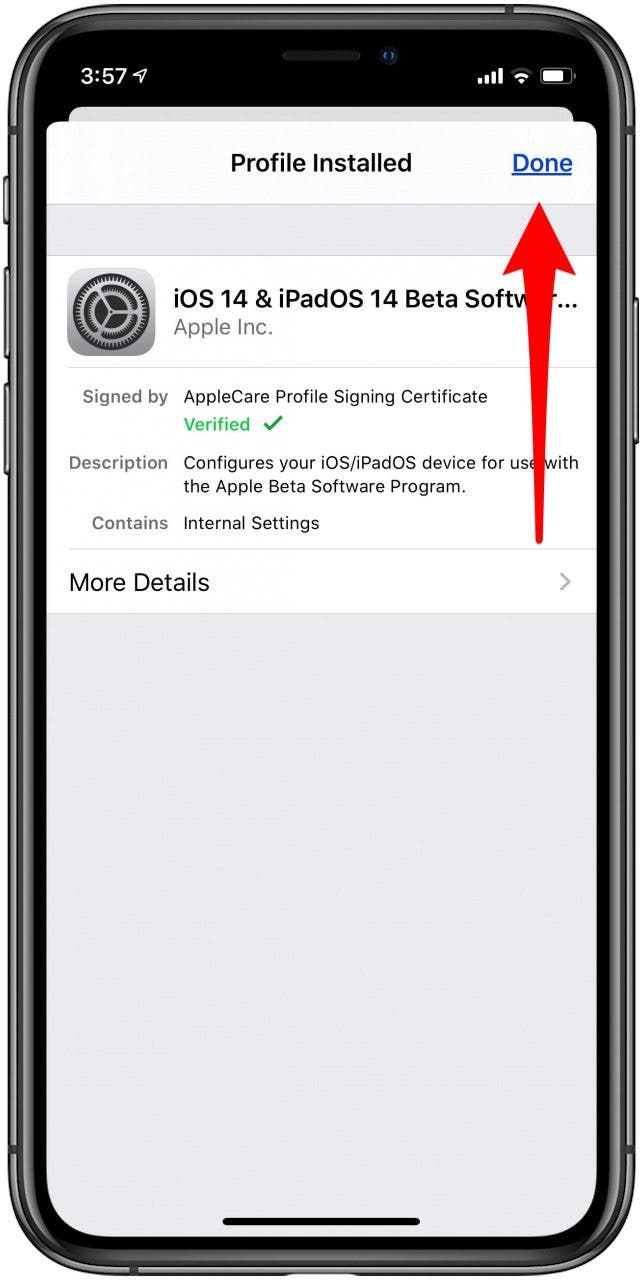Open More Details for the profile
The height and width of the screenshot is (1280, 642).
321,582
